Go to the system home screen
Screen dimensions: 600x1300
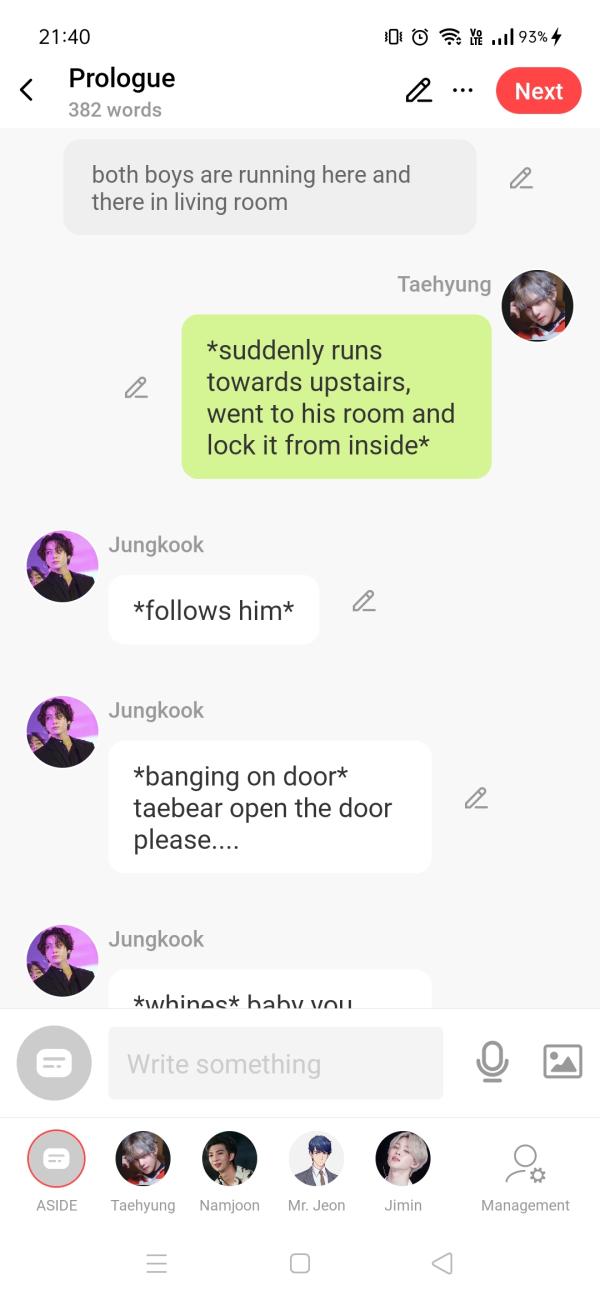300,1264
